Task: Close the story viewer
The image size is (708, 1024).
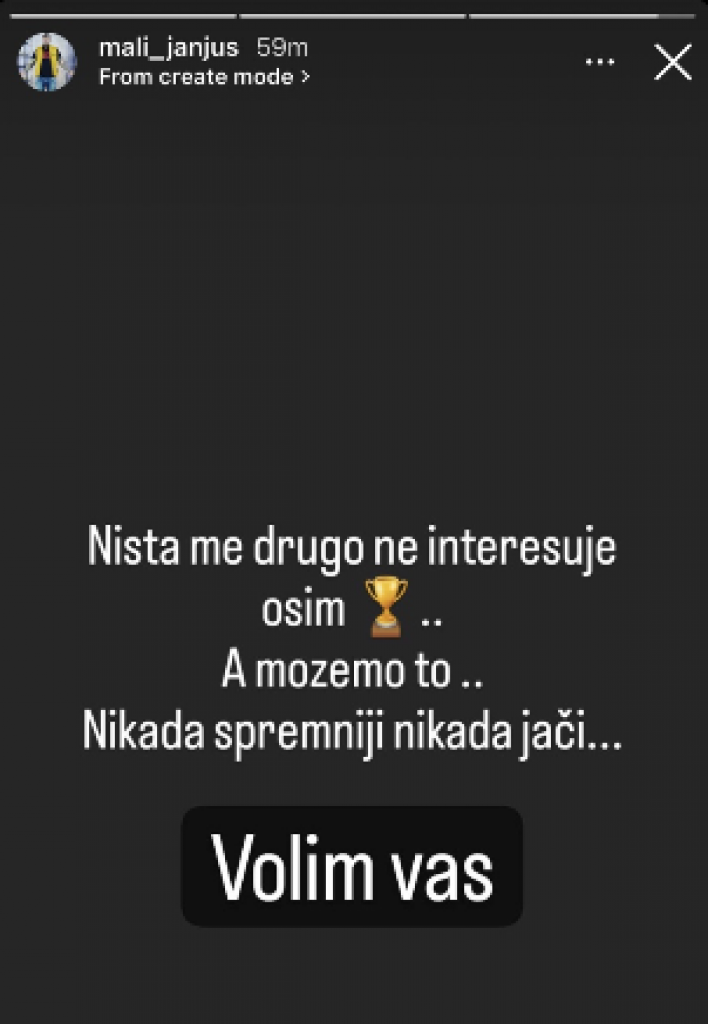Action: [672, 62]
